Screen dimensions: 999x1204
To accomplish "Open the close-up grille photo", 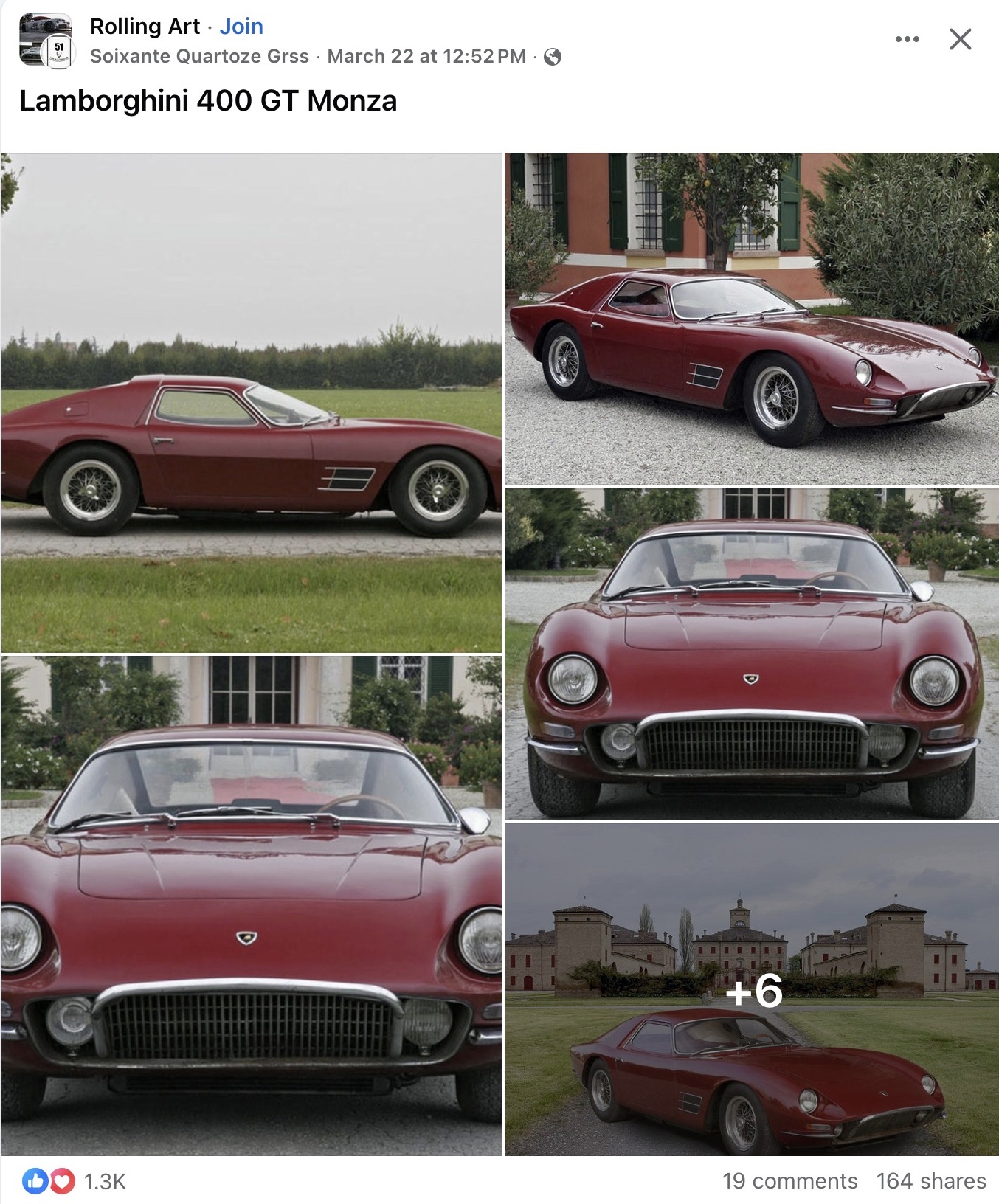I will pyautogui.click(x=251, y=905).
